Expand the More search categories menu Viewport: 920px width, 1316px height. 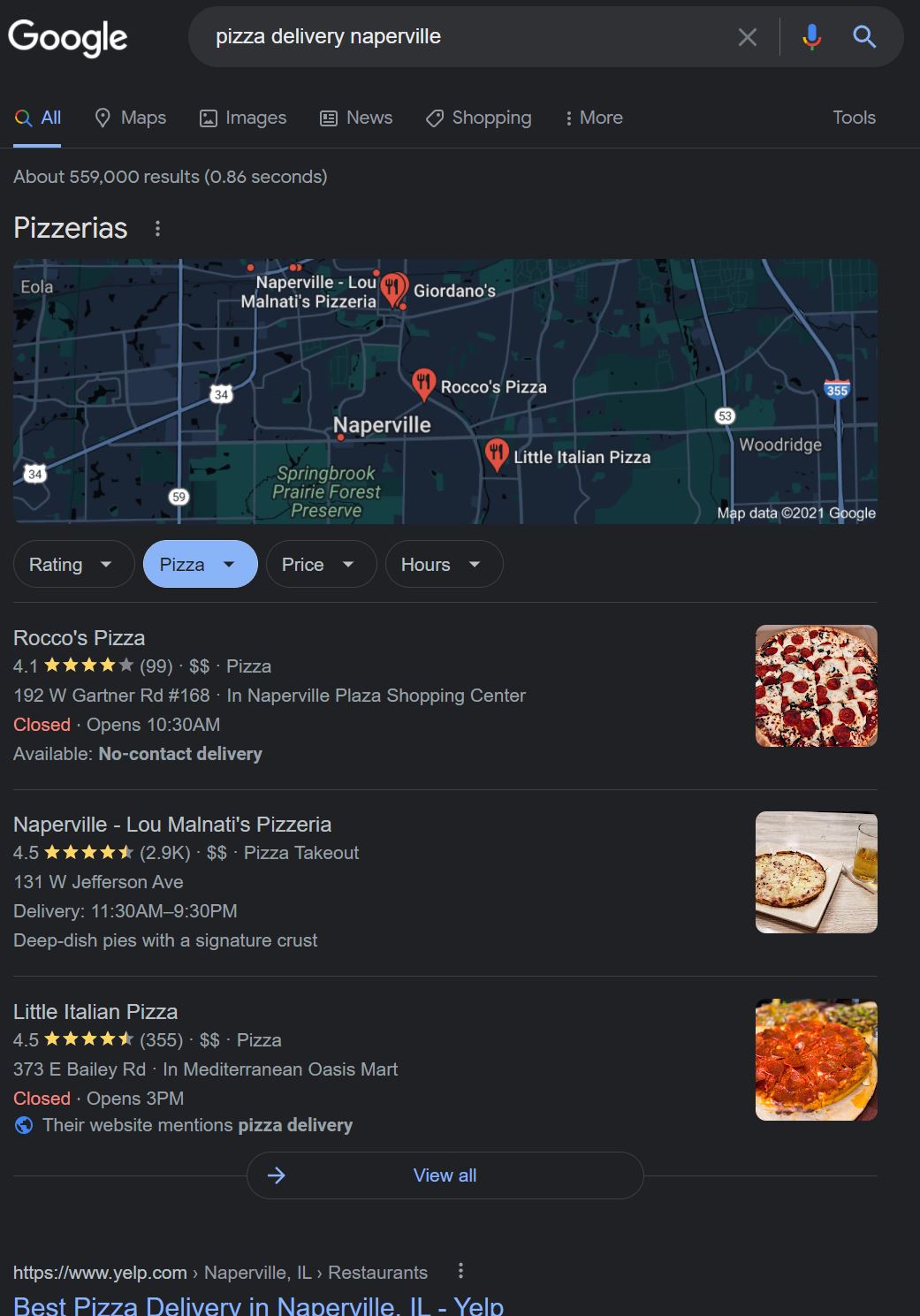coord(594,118)
